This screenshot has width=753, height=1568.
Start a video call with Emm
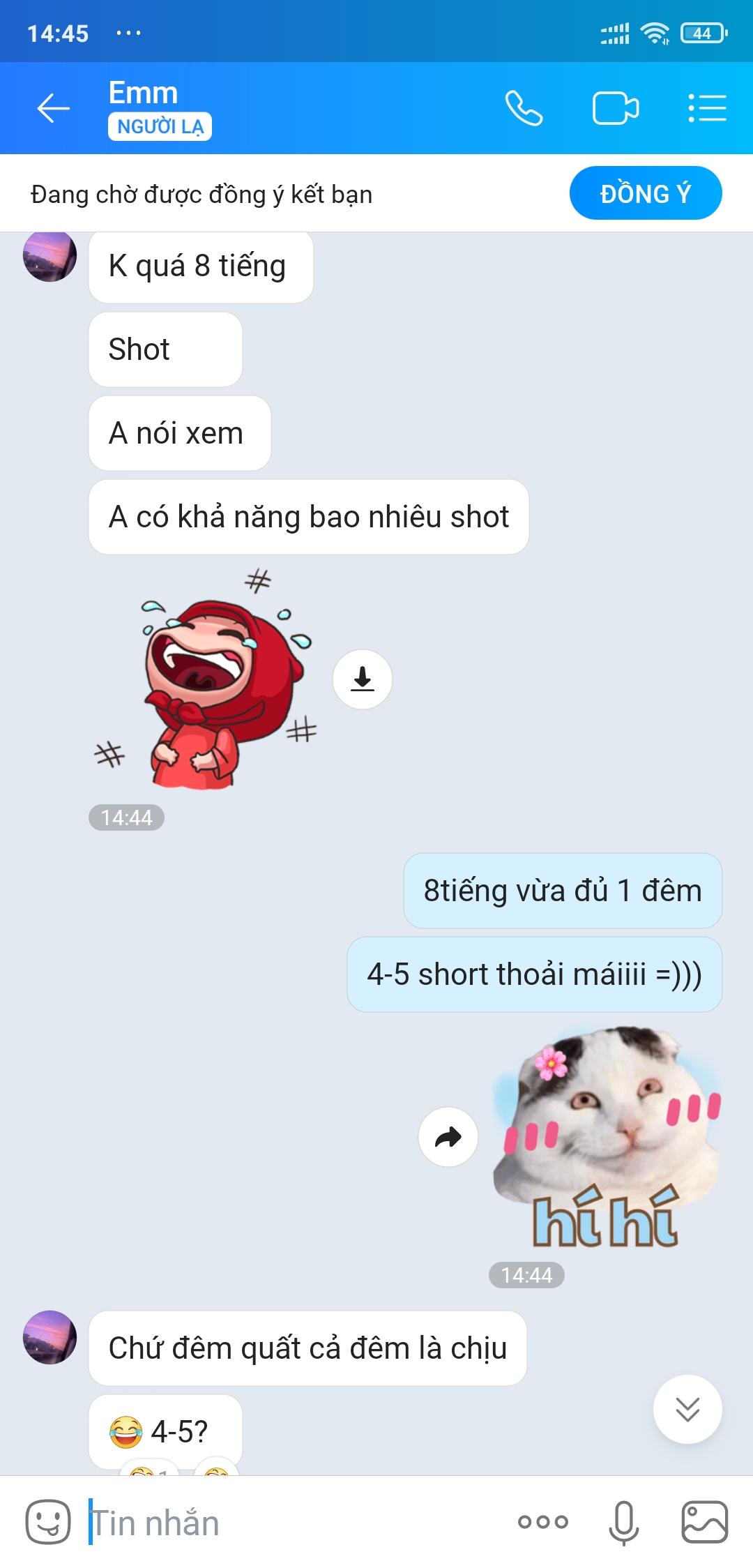615,108
